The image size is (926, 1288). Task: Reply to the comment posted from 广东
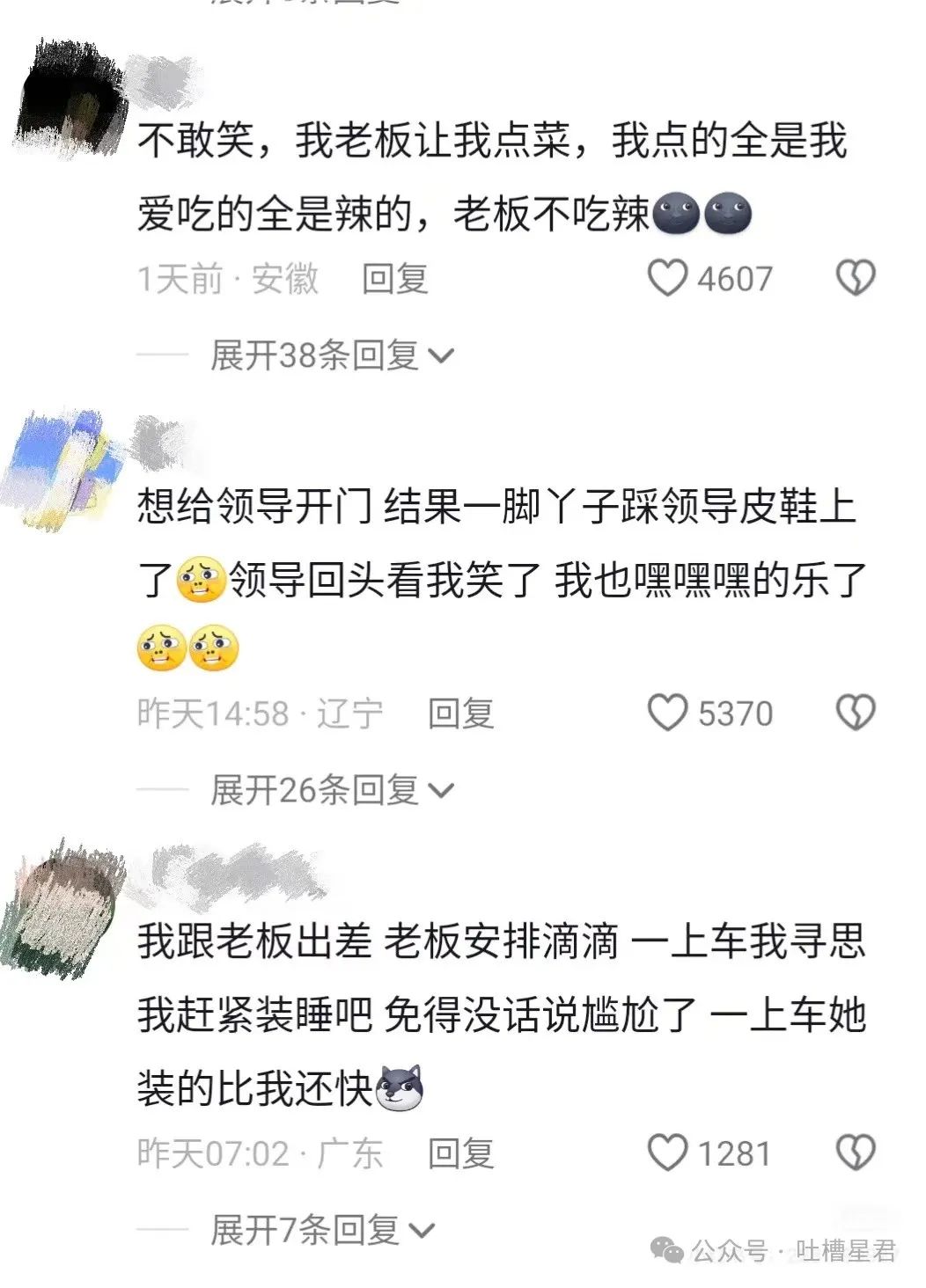pyautogui.click(x=460, y=1153)
